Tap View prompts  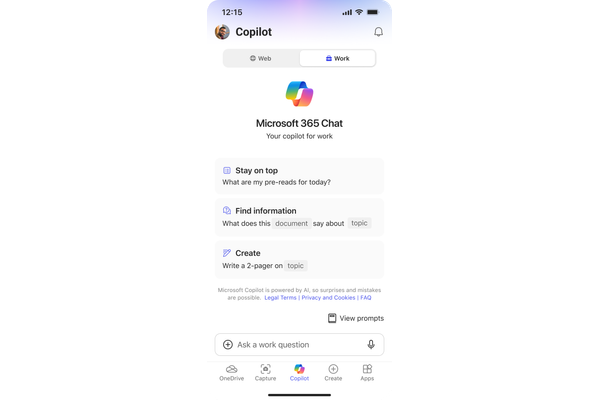(x=355, y=318)
